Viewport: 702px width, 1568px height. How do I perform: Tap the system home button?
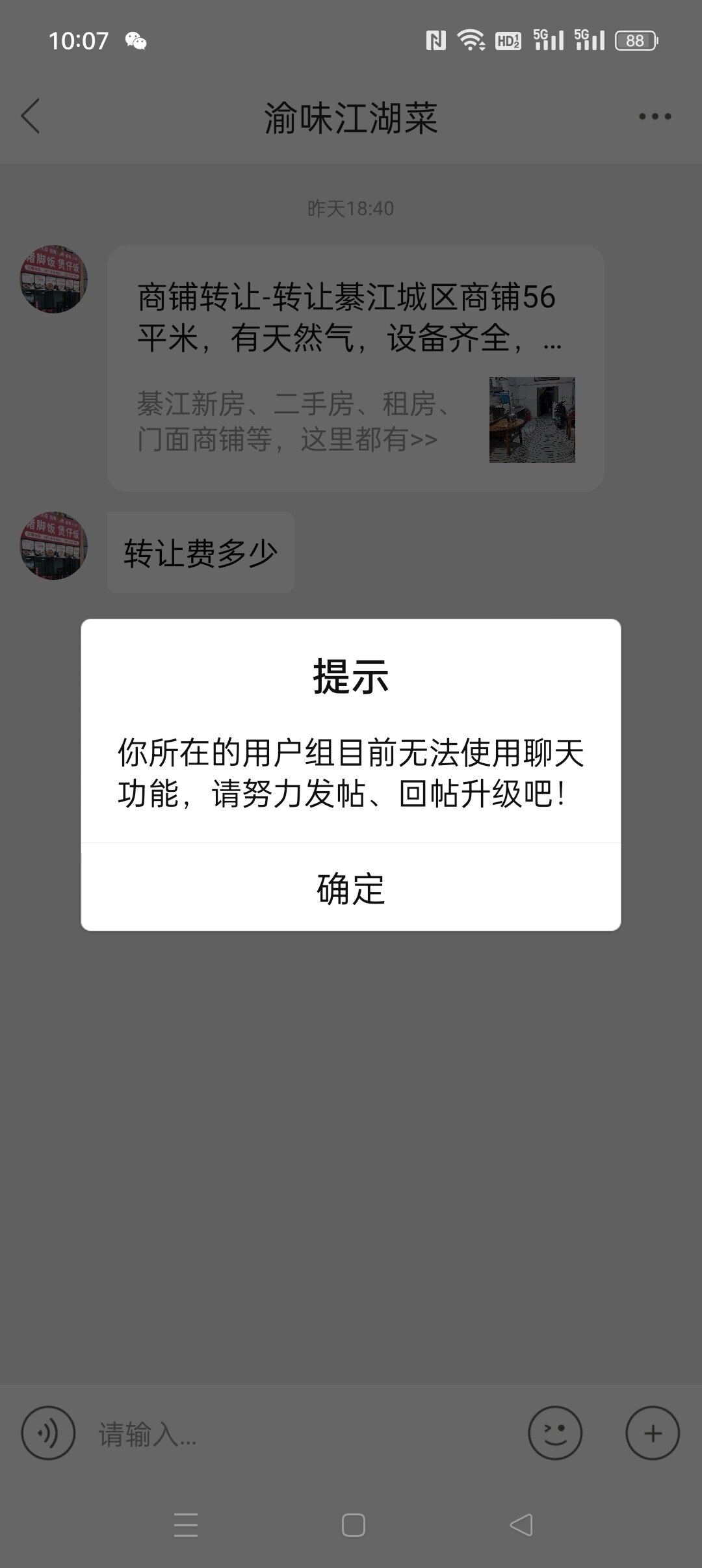(353, 1525)
